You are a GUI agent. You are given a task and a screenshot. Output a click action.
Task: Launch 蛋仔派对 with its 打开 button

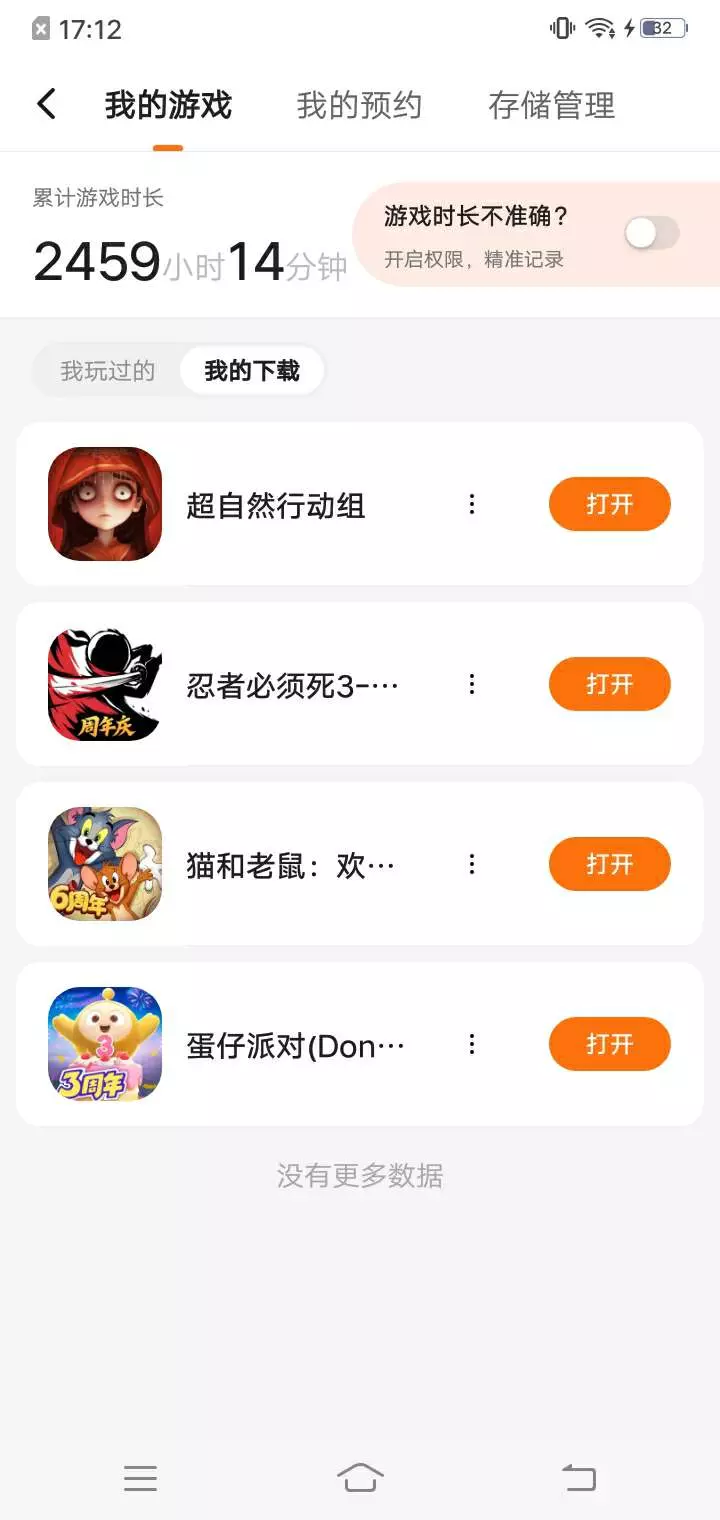pos(609,1044)
